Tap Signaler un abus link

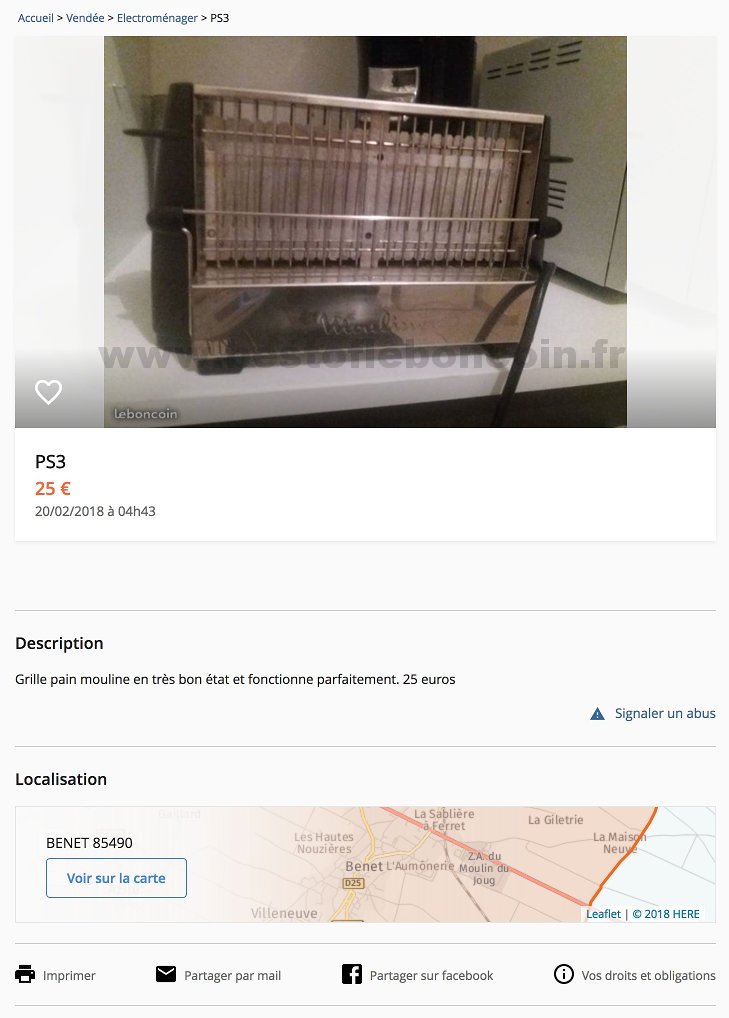pyautogui.click(x=664, y=713)
